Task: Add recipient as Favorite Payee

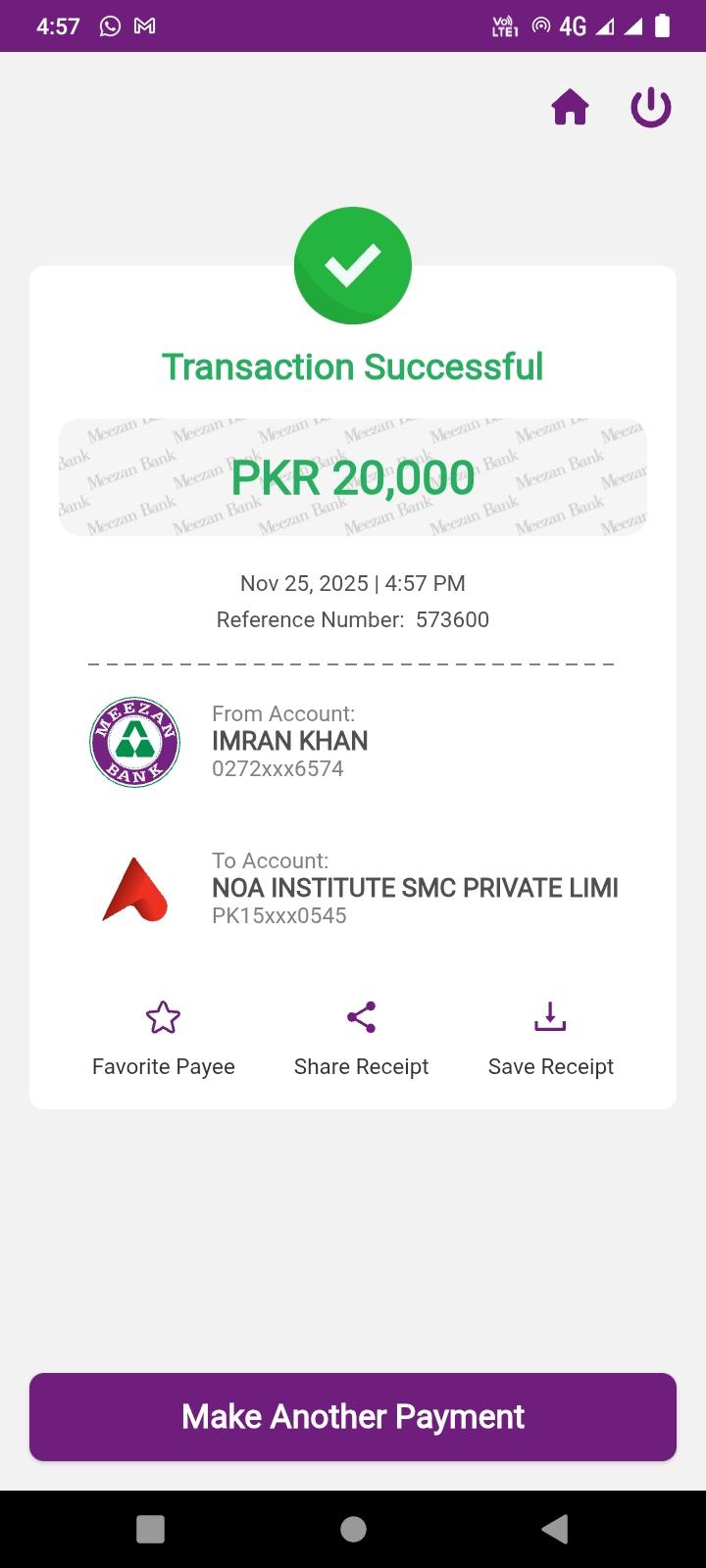Action: click(x=163, y=1039)
